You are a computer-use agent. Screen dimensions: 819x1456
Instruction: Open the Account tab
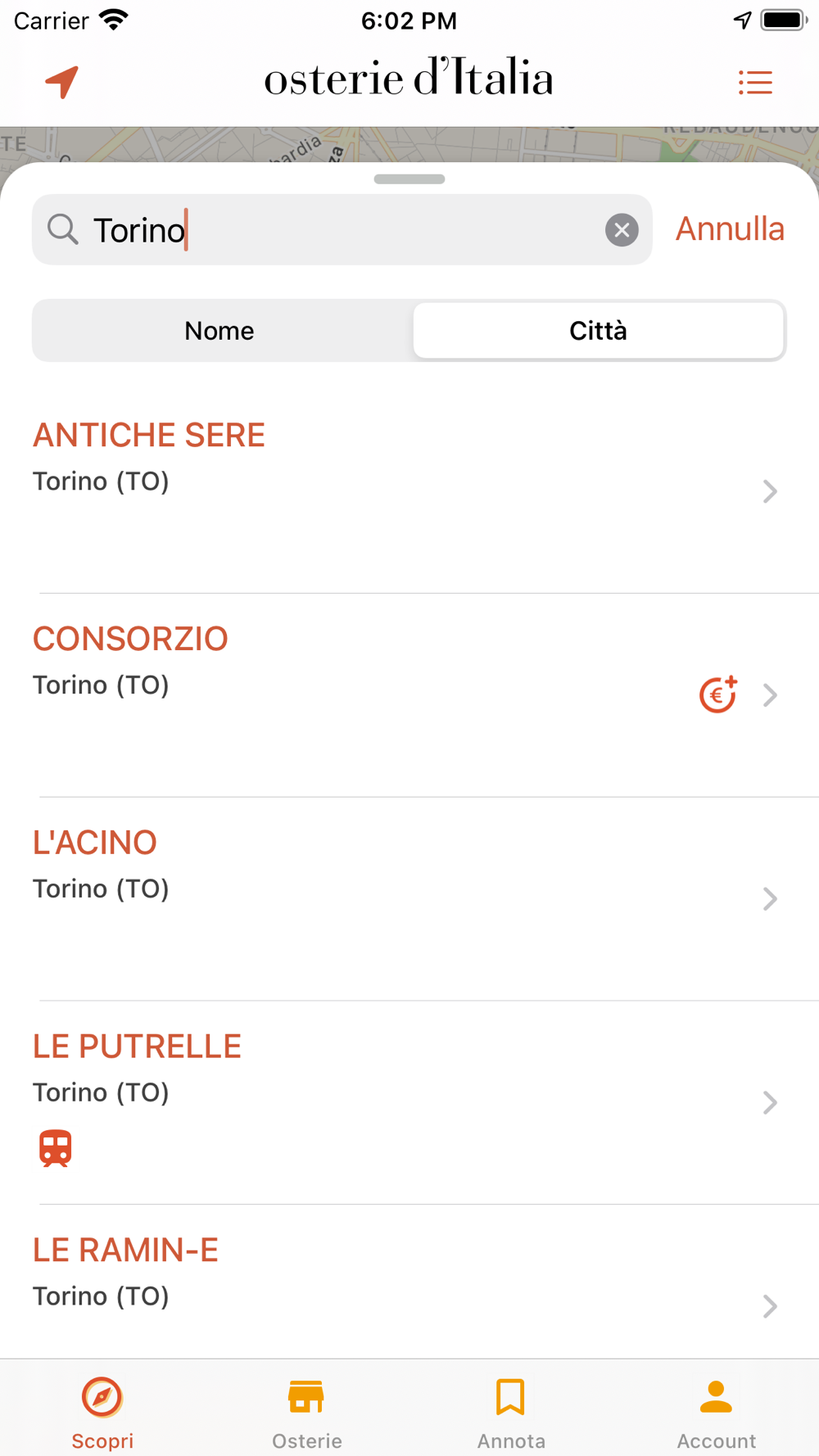(x=716, y=1410)
